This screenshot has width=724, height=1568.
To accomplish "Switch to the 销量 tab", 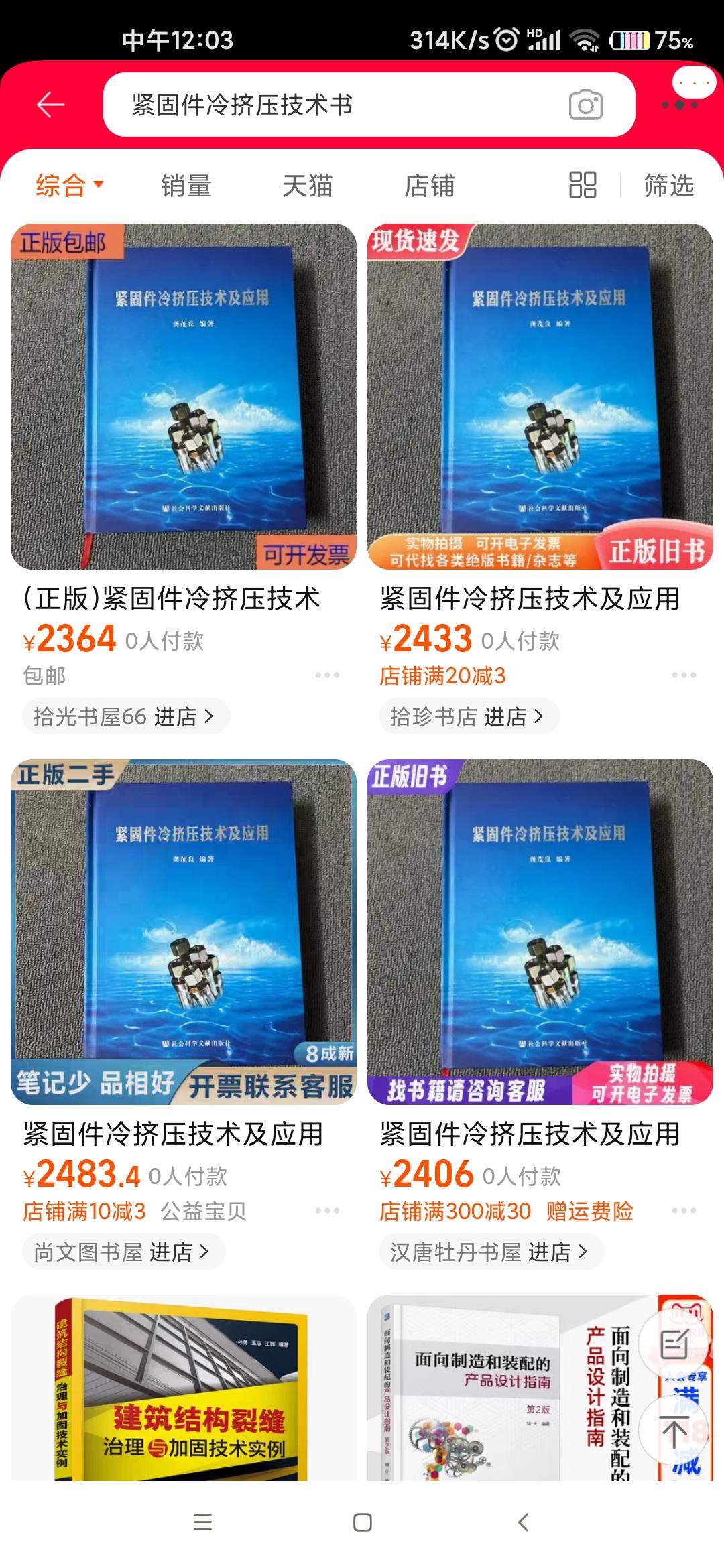I will [x=186, y=186].
